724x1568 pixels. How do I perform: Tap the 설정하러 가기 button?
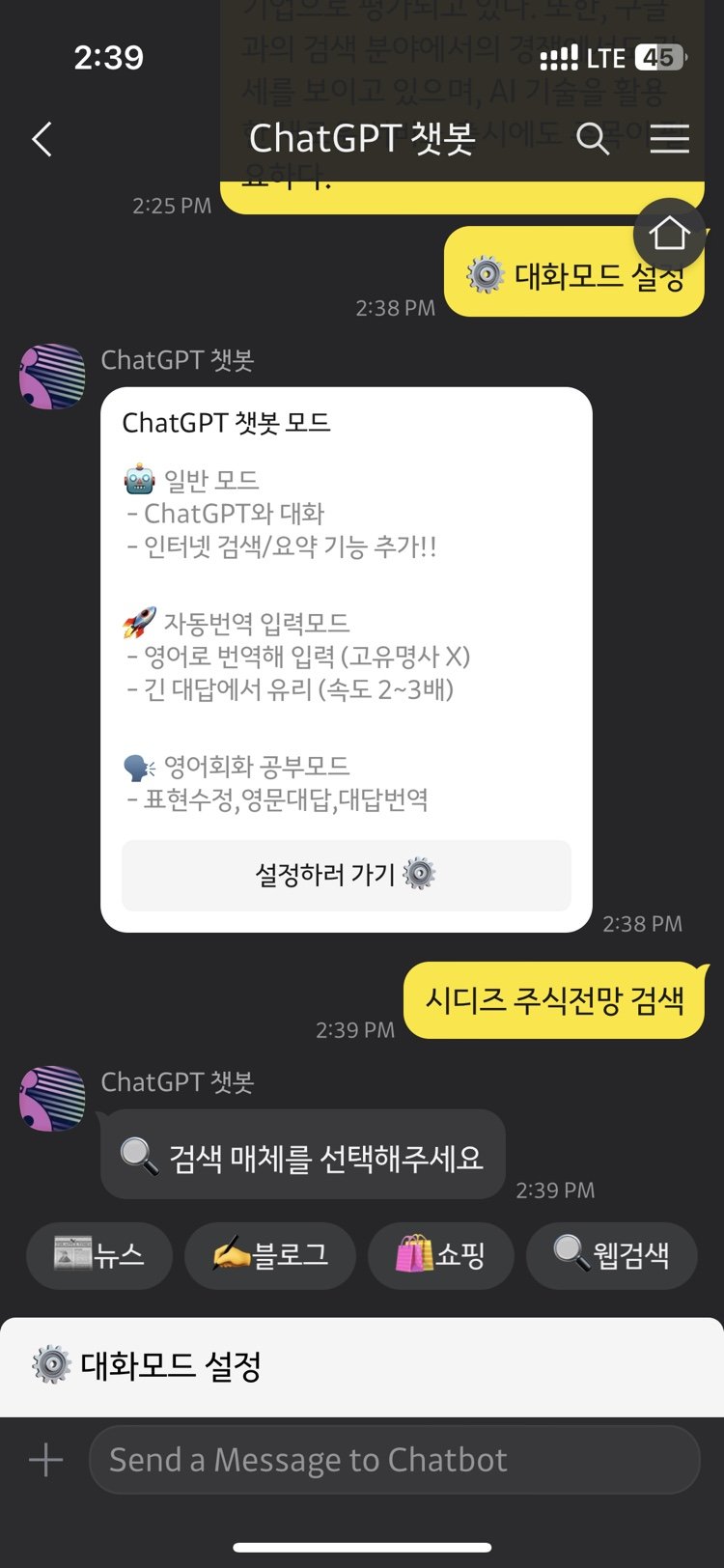[x=346, y=875]
